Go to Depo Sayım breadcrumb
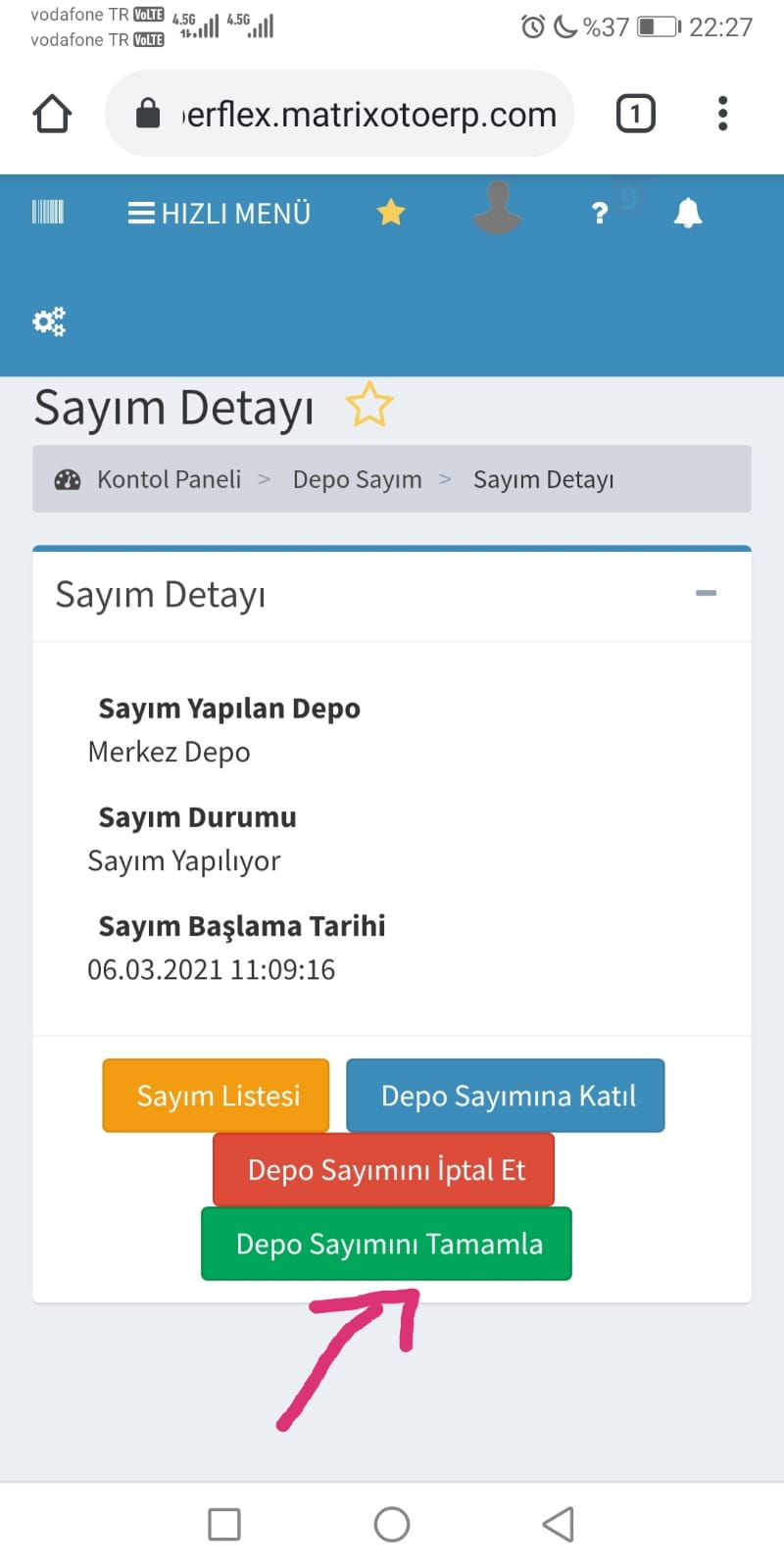The height and width of the screenshot is (1568, 784). click(357, 479)
